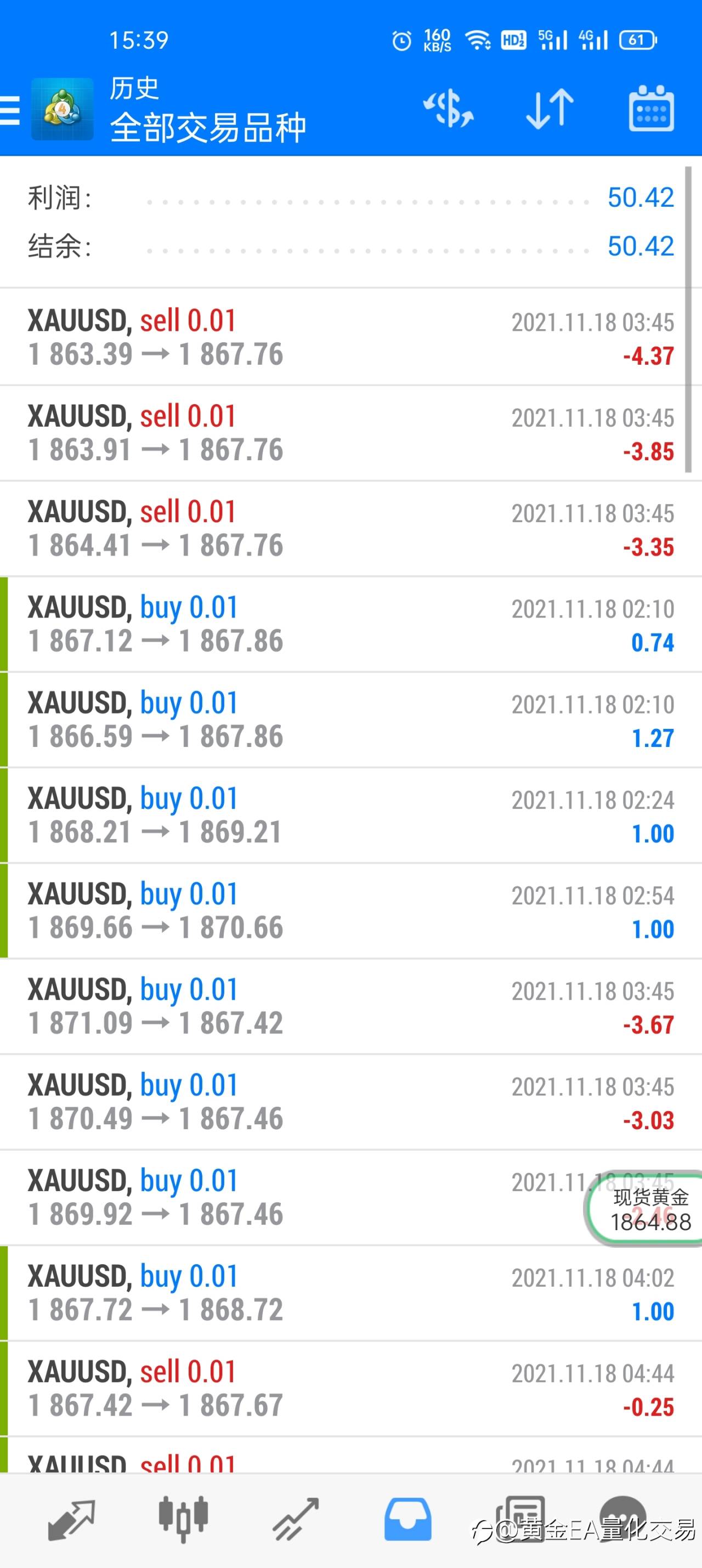Open the sell trade with -0.25 loss
702x1568 pixels.
pos(350,1389)
